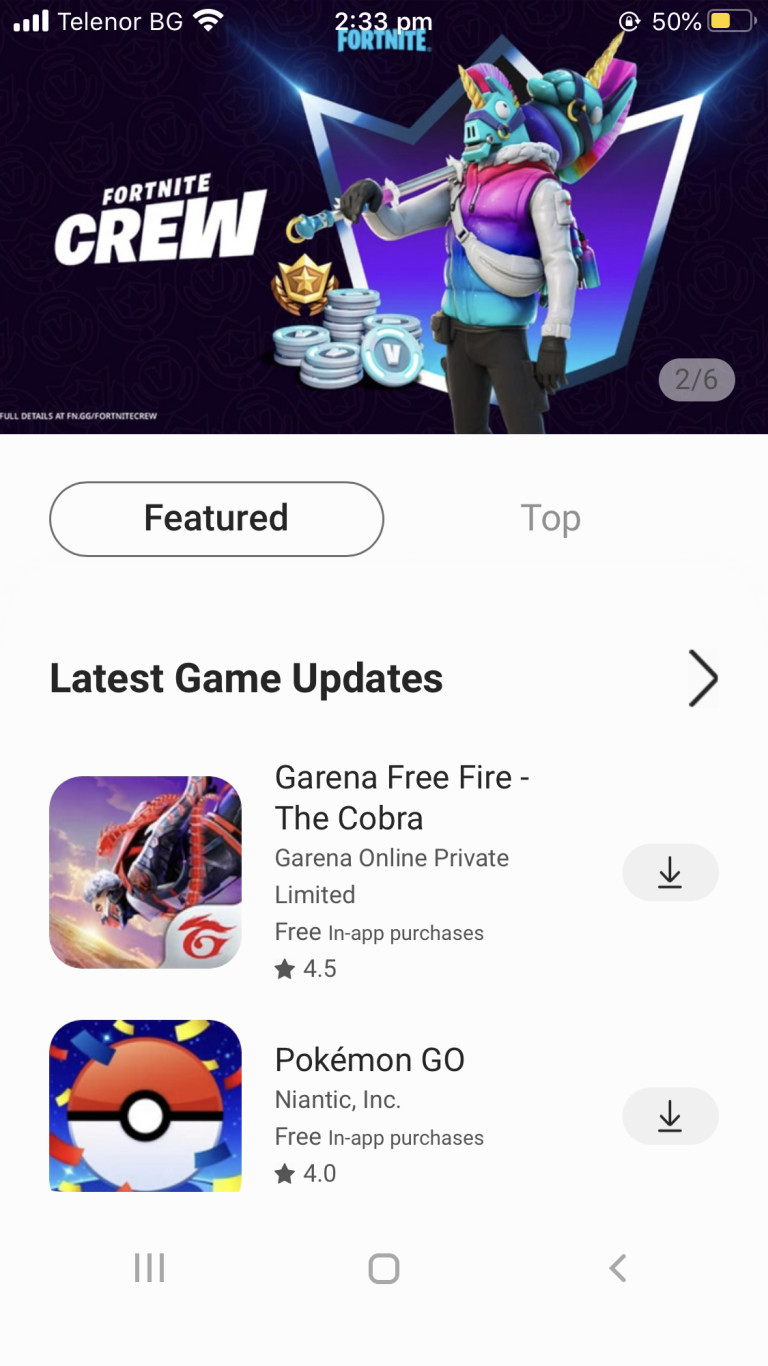Expand the Latest Game Updates section
This screenshot has width=768, height=1366.
coord(702,679)
